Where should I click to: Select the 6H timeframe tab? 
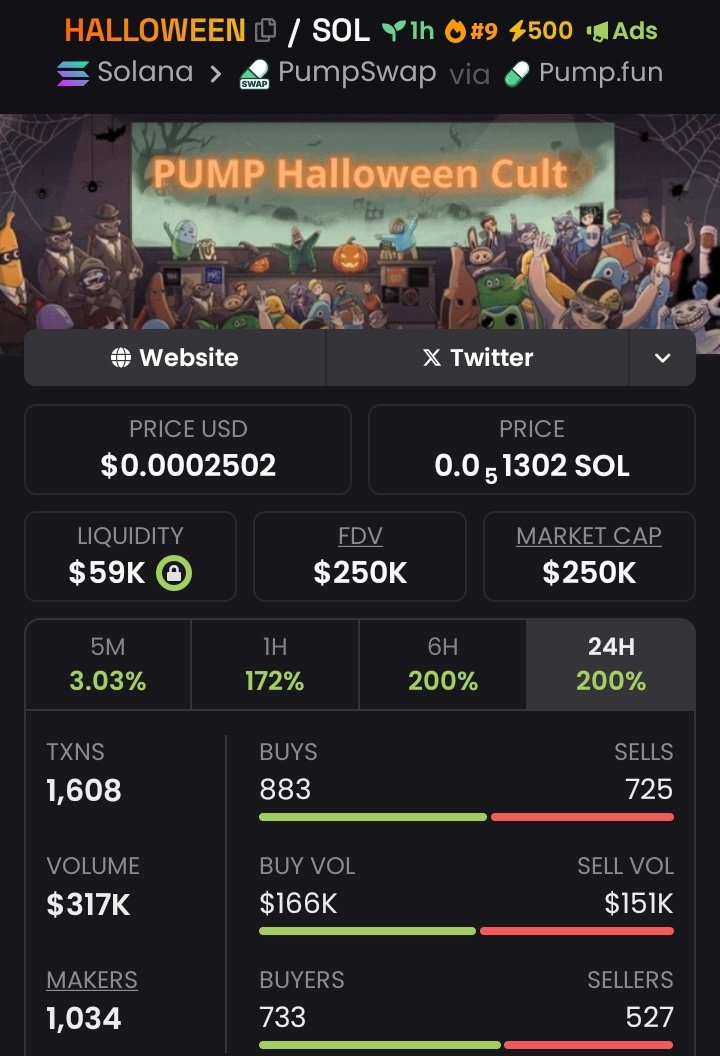[442, 665]
